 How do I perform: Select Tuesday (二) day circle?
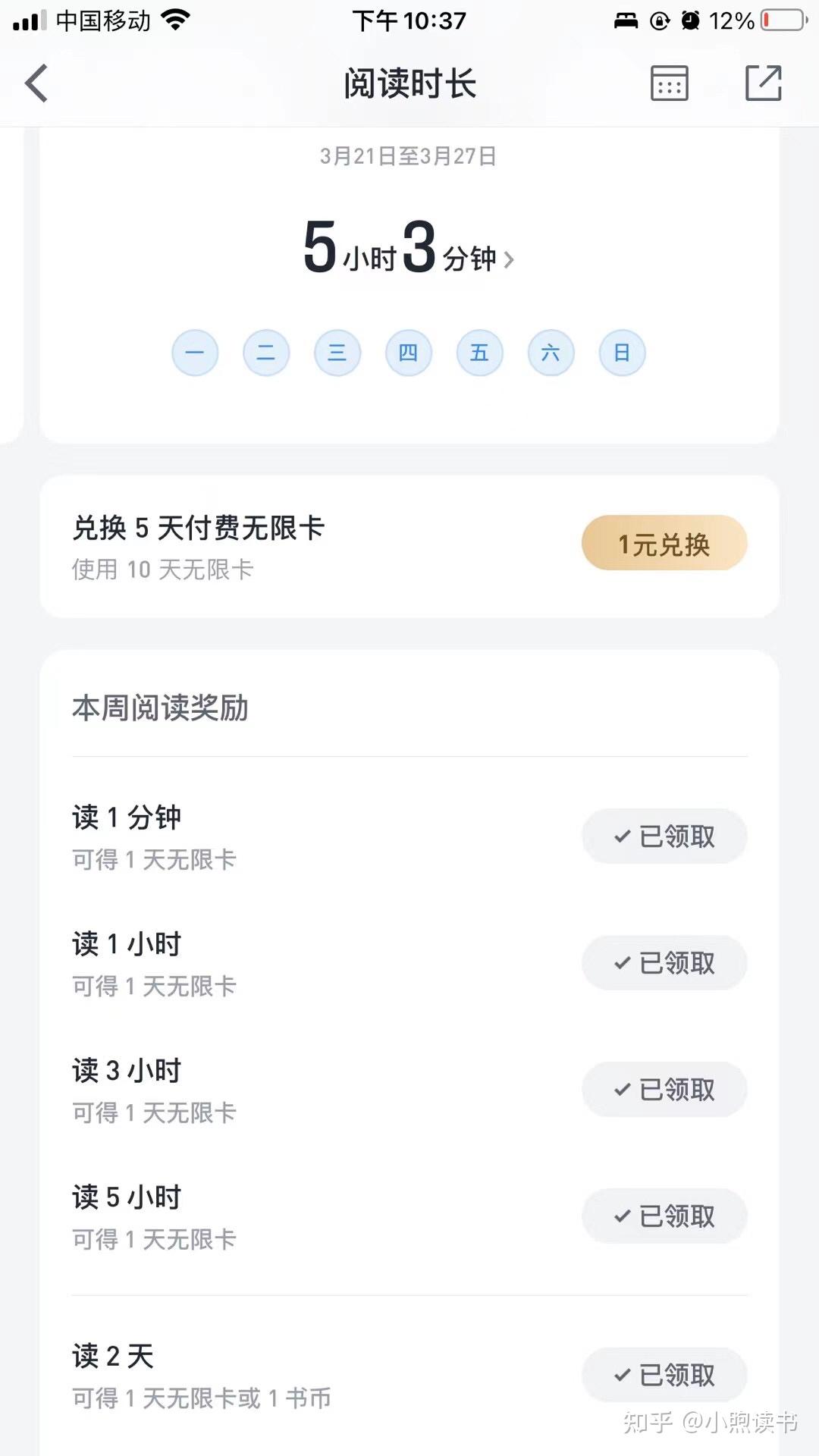click(x=266, y=353)
